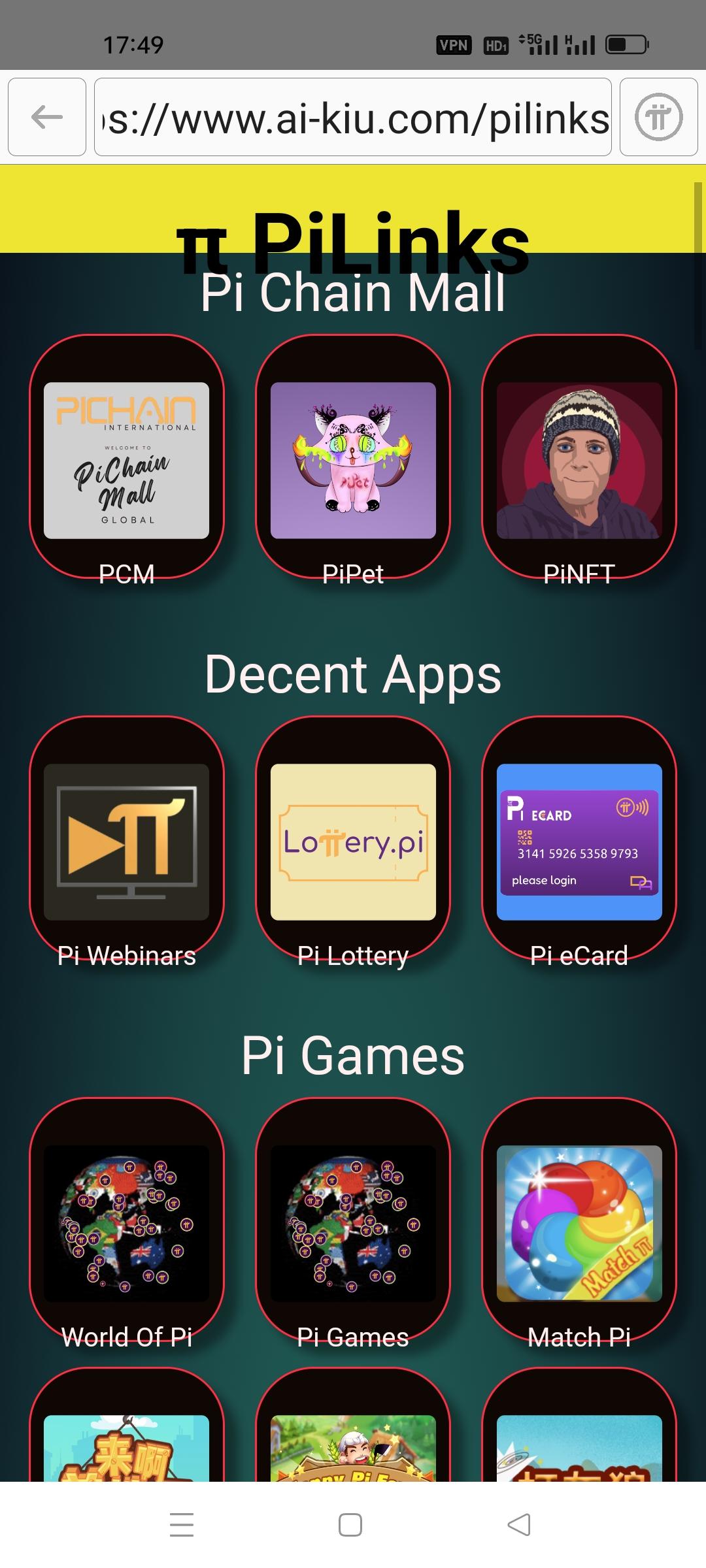Open the PiPet app tile
Image resolution: width=706 pixels, height=1568 pixels.
pyautogui.click(x=353, y=461)
